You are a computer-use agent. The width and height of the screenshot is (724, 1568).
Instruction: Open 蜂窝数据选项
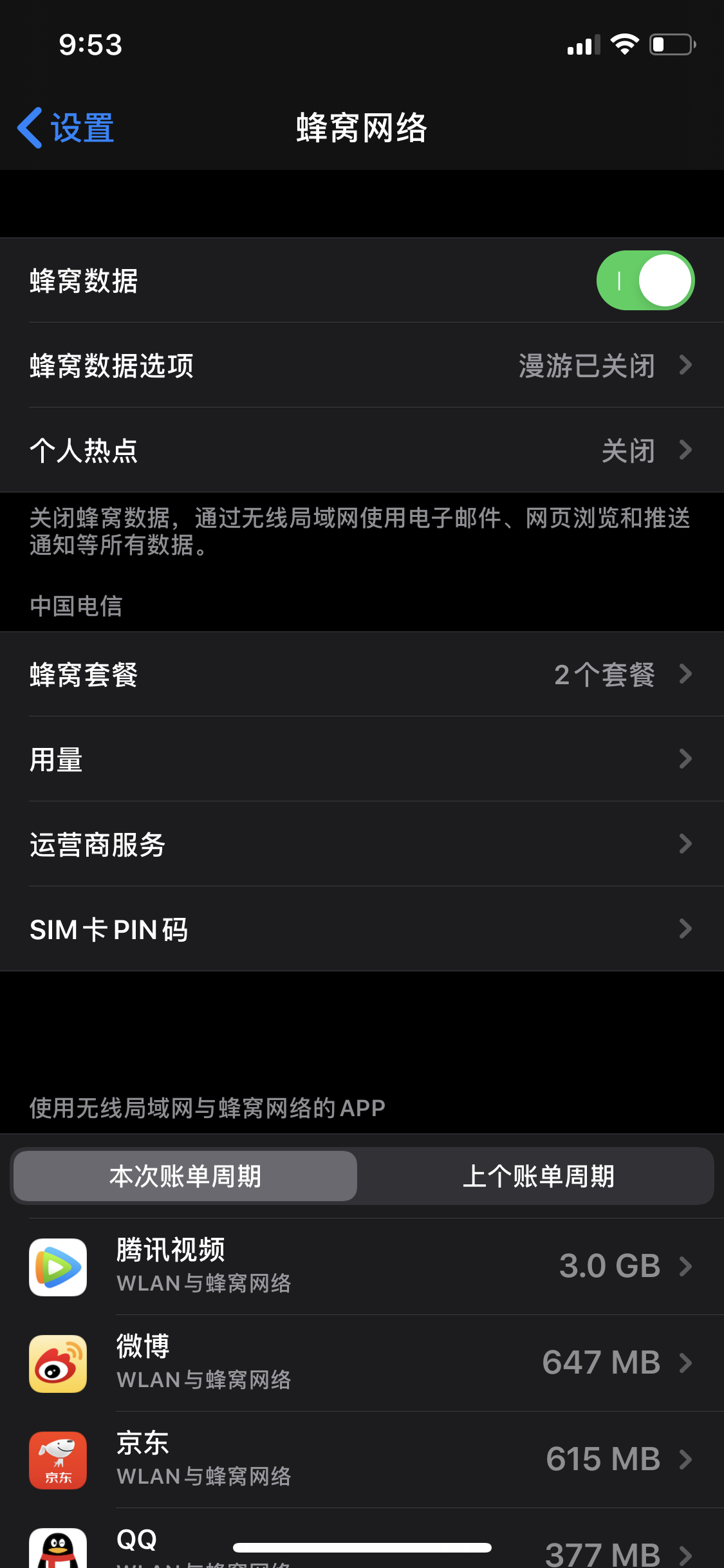pos(362,365)
